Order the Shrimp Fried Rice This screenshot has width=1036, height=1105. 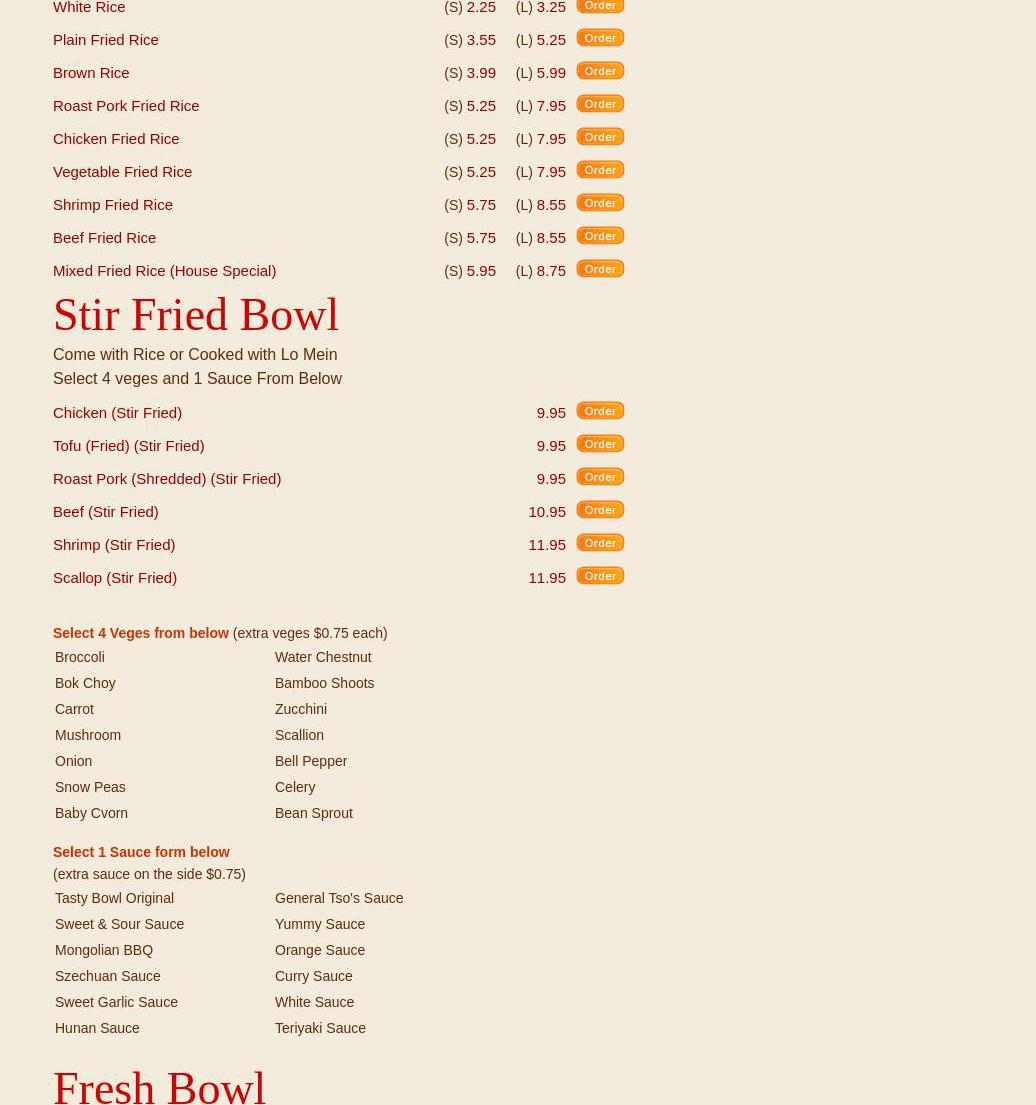tap(600, 203)
